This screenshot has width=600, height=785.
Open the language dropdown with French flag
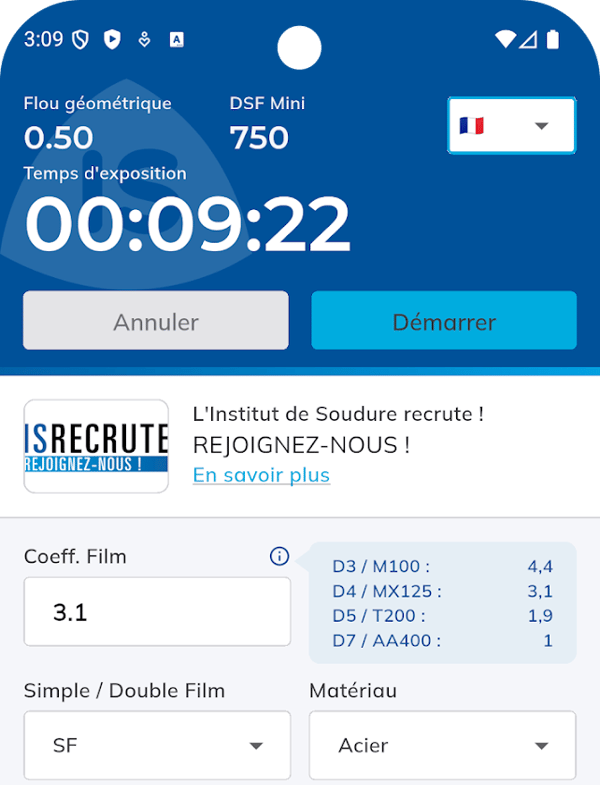pyautogui.click(x=511, y=125)
